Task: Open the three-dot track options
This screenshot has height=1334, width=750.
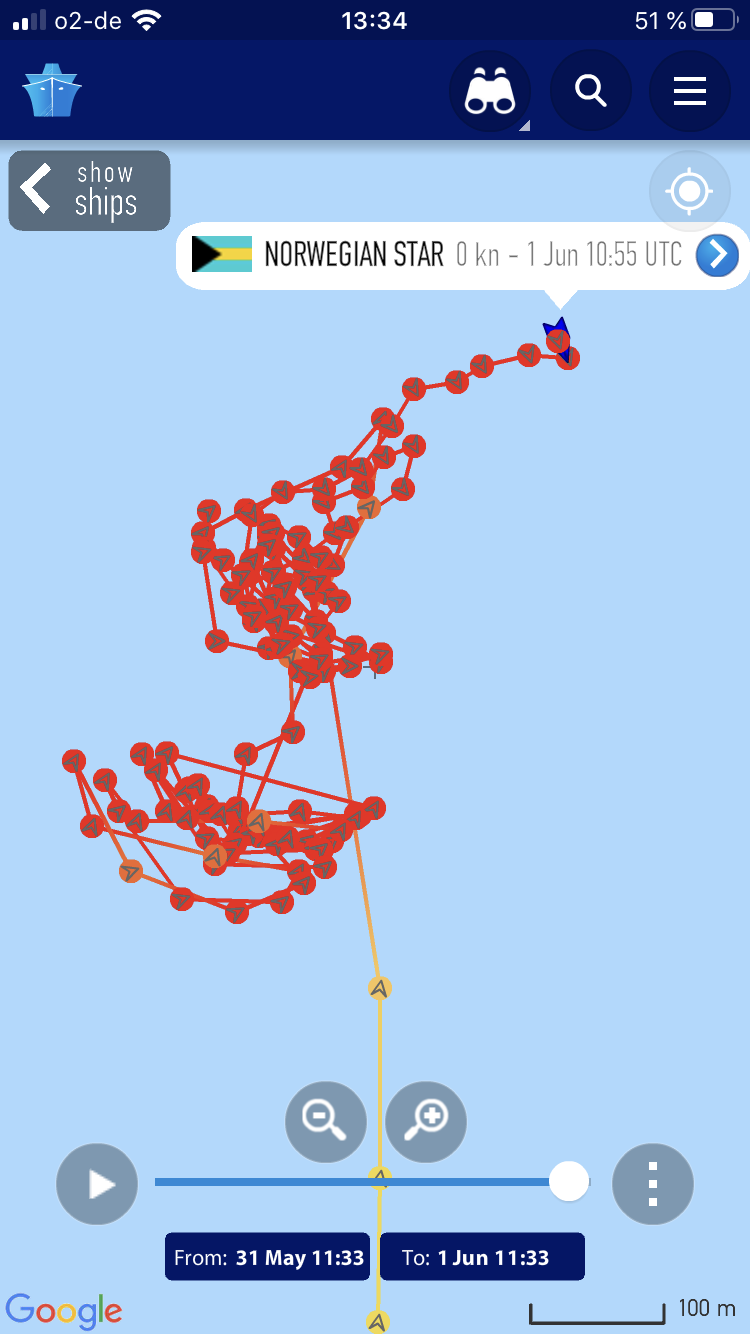Action: pyautogui.click(x=652, y=1185)
